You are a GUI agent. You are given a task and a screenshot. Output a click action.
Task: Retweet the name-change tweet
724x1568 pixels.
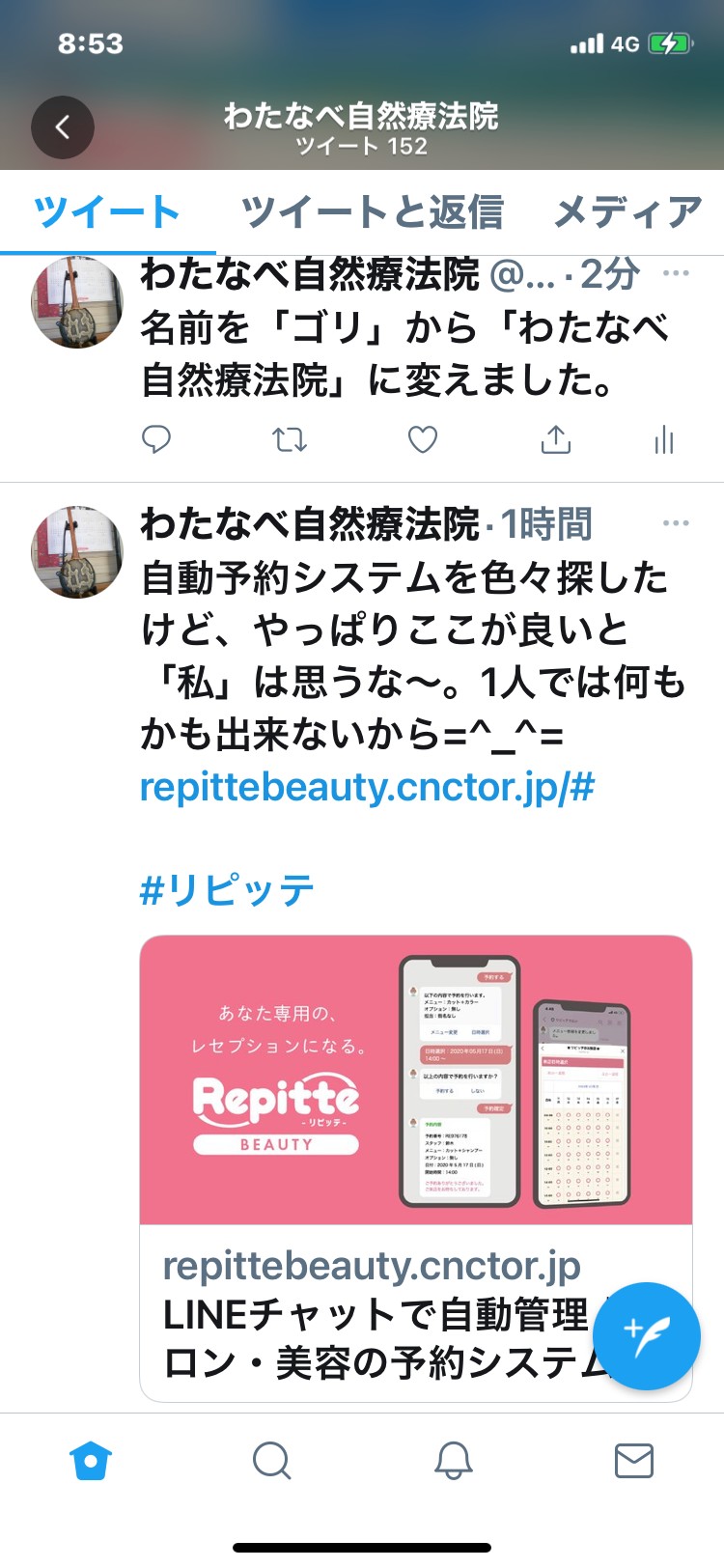(290, 440)
